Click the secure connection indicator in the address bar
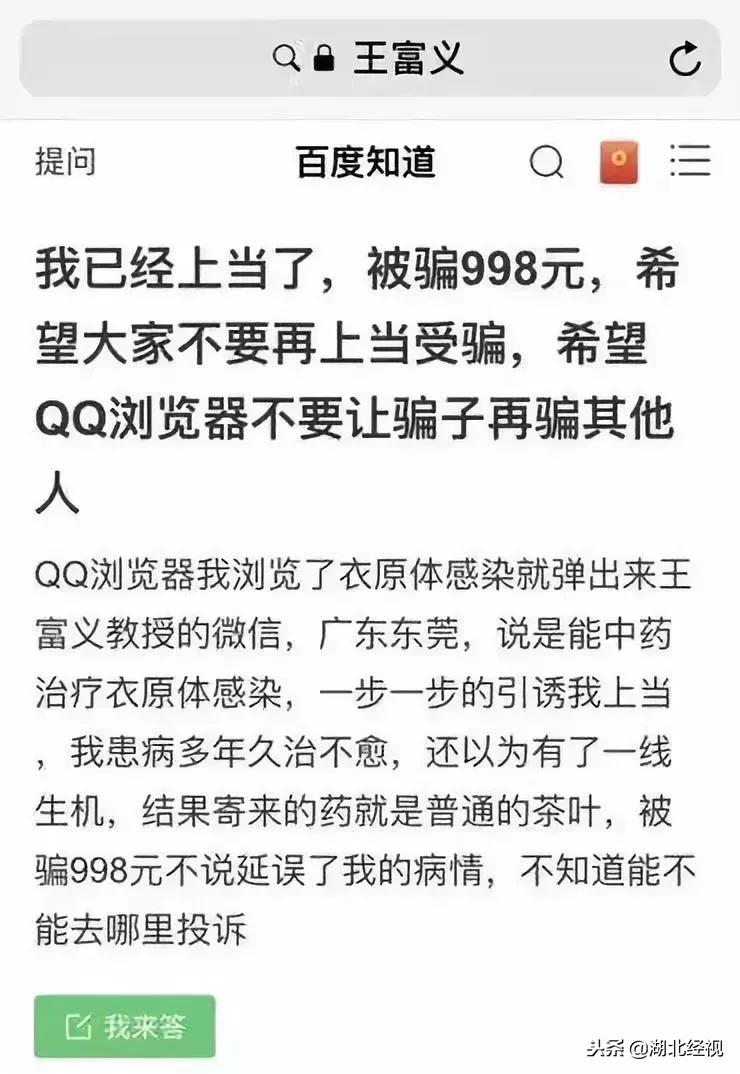The image size is (740, 1074). pos(322,58)
